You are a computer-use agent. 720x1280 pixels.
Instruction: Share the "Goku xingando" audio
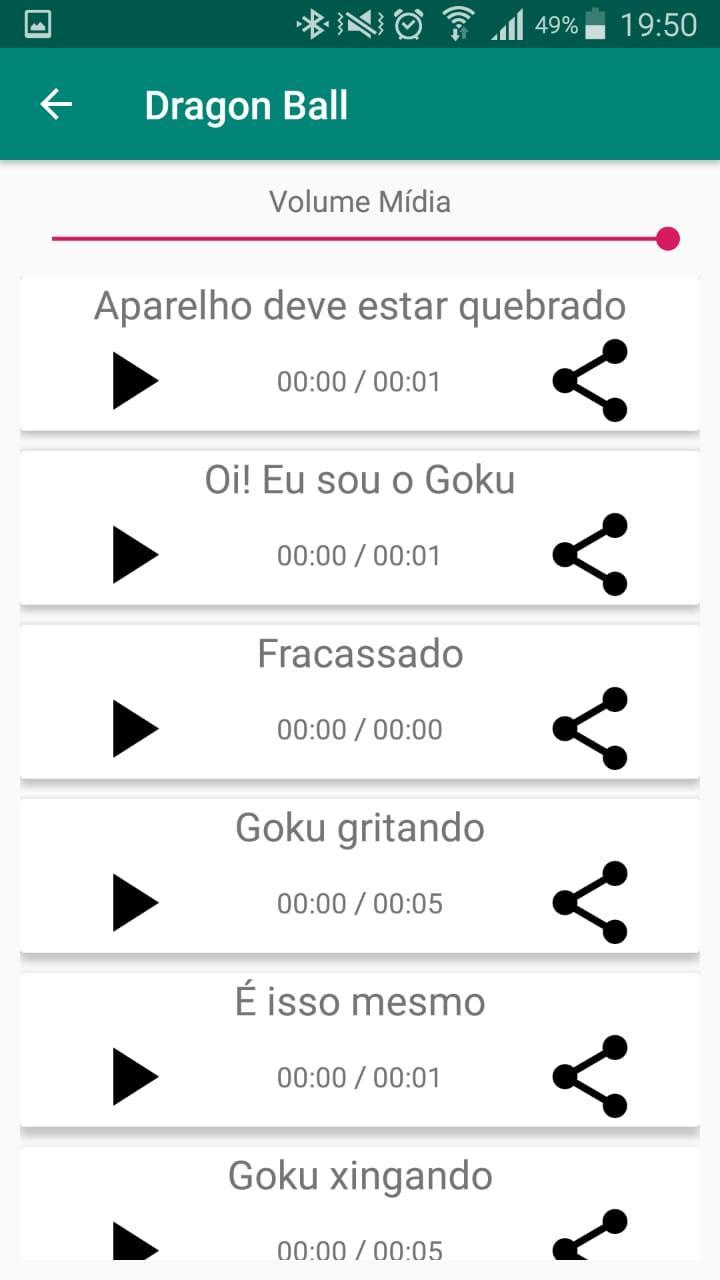[x=590, y=1236]
